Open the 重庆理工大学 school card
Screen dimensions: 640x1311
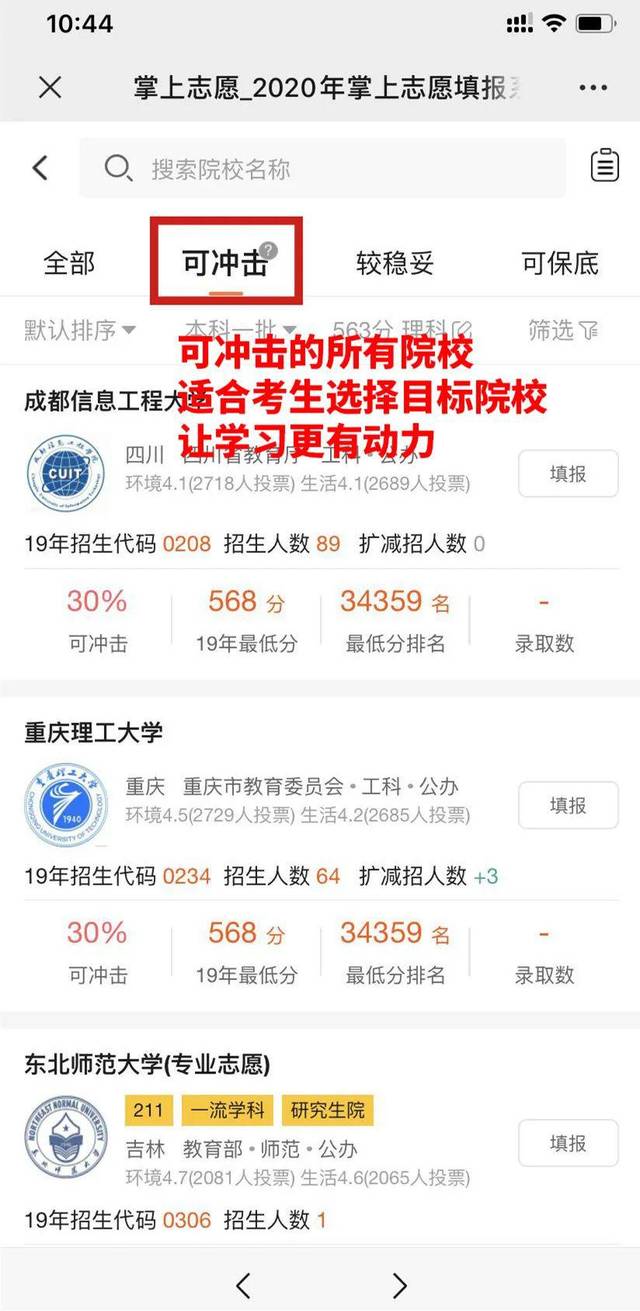[x=93, y=733]
